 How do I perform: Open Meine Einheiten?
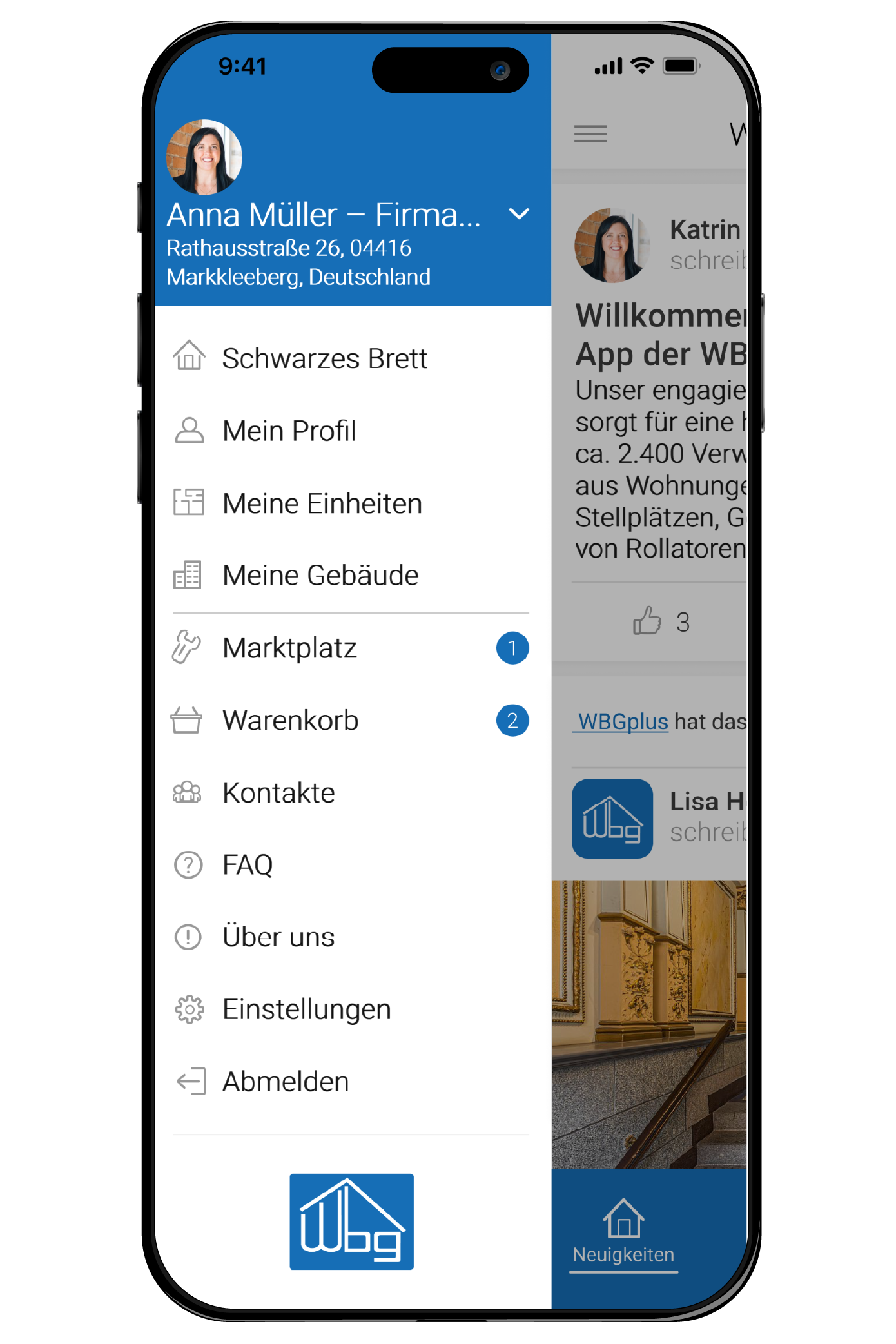[322, 503]
